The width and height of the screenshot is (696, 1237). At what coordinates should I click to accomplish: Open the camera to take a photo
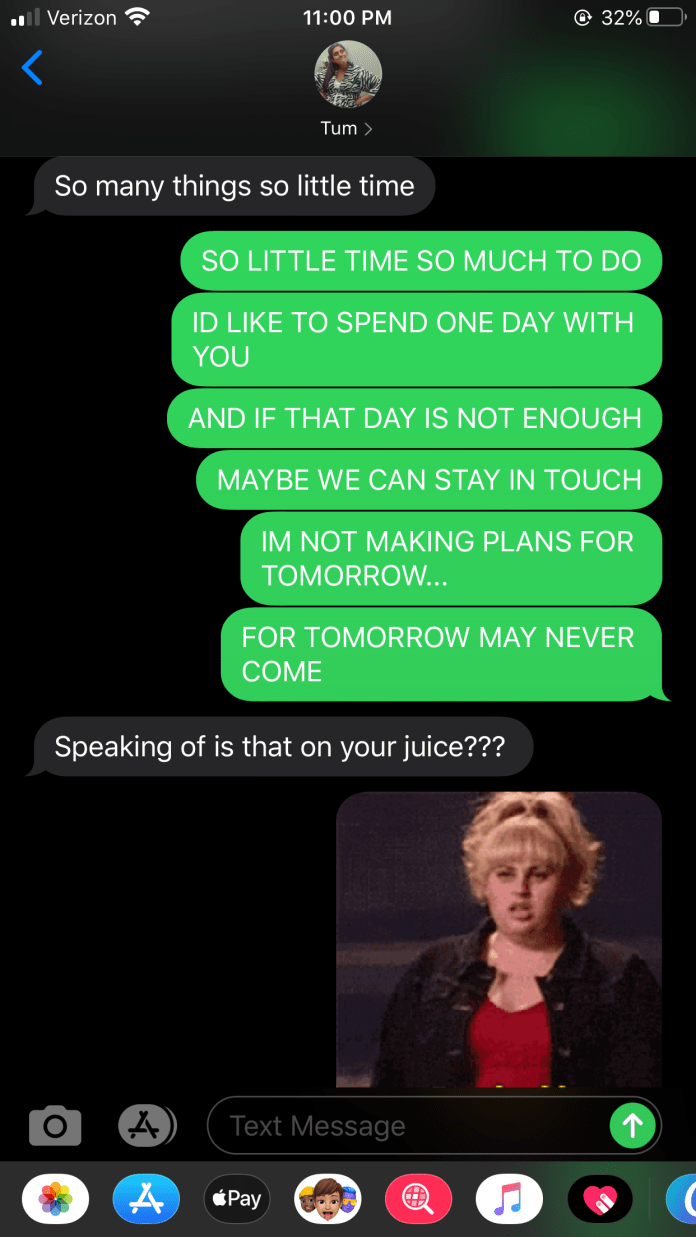pos(55,1126)
